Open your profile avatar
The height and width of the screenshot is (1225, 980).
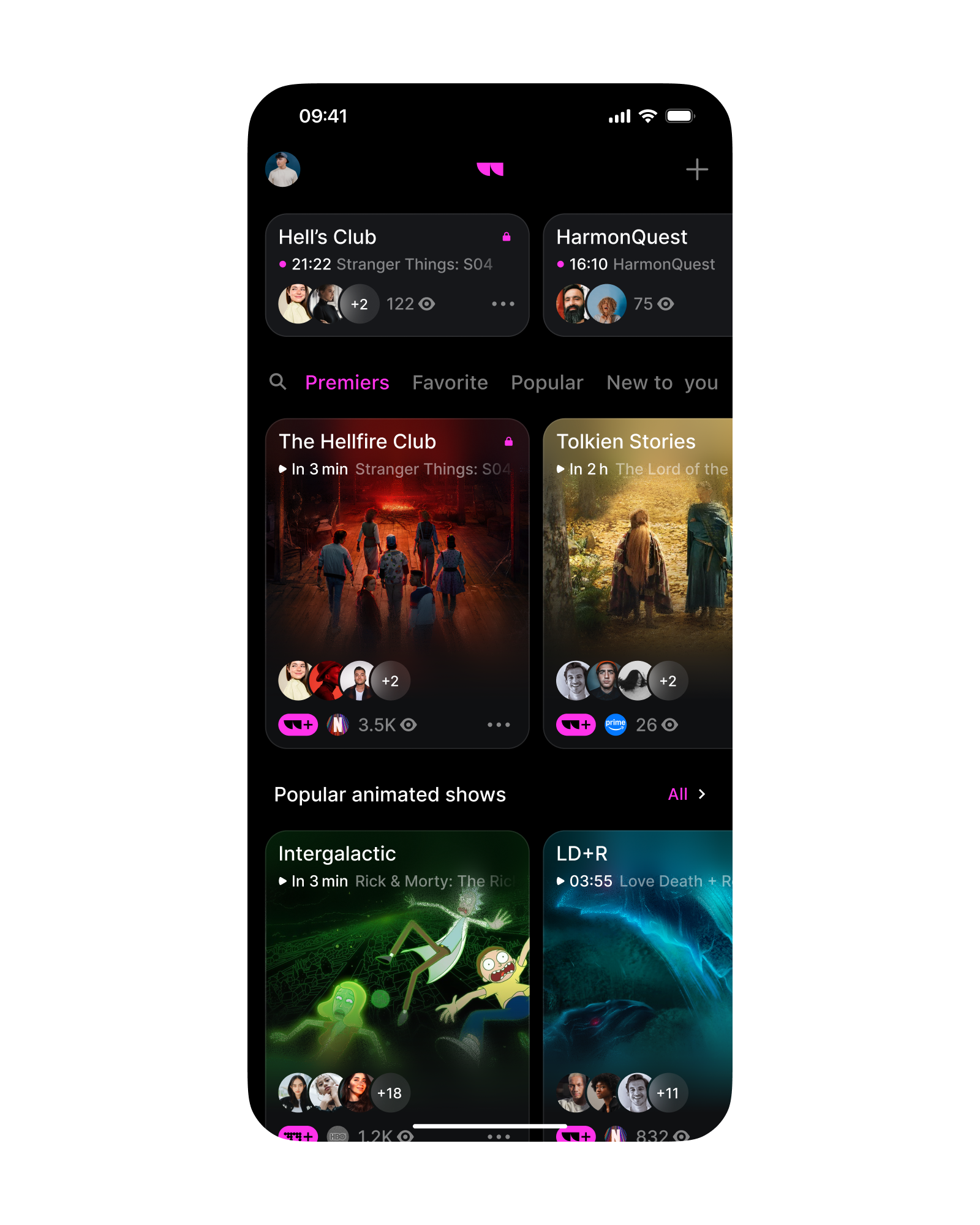click(x=282, y=169)
